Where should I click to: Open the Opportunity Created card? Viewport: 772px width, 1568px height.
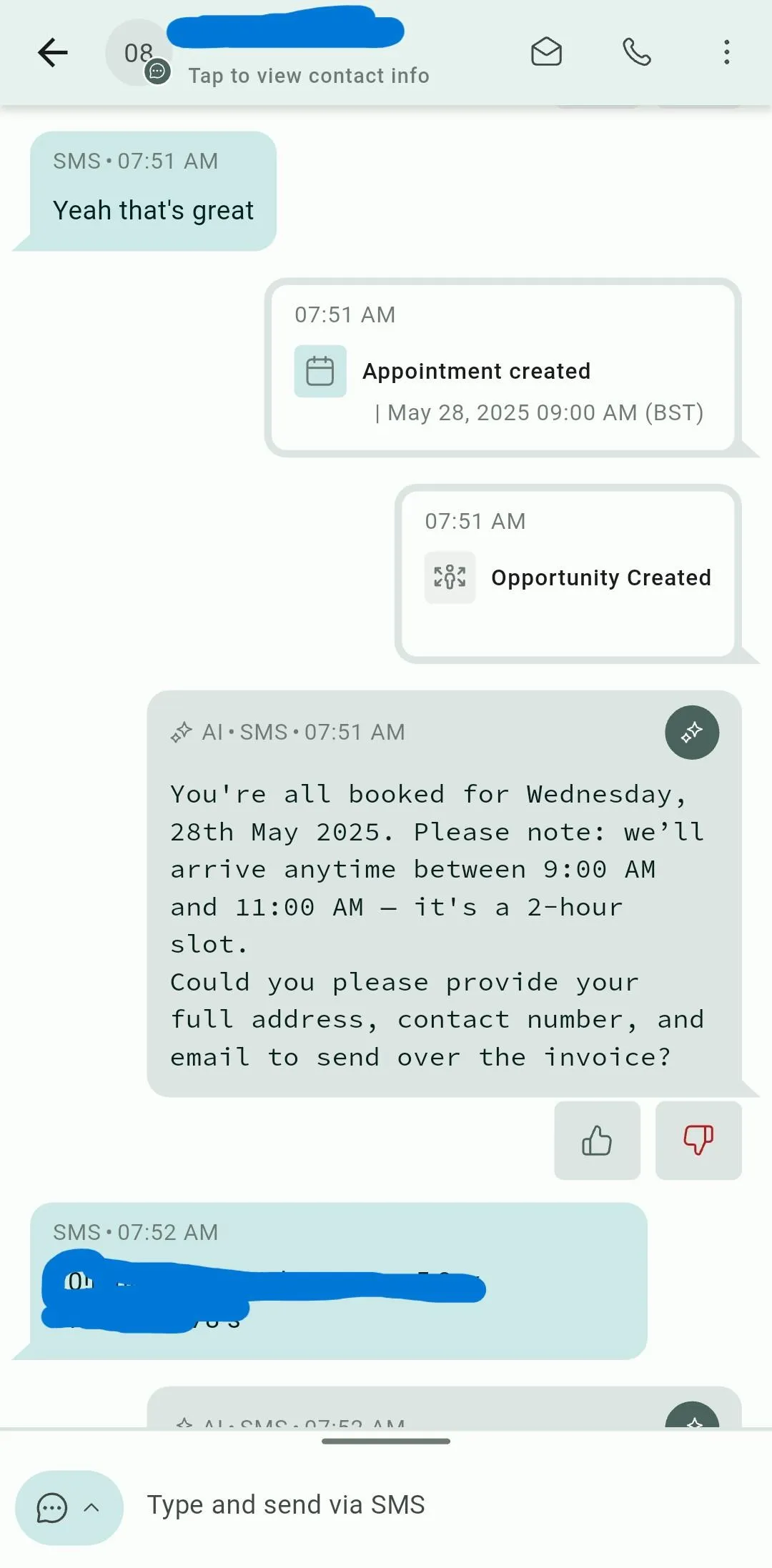568,574
